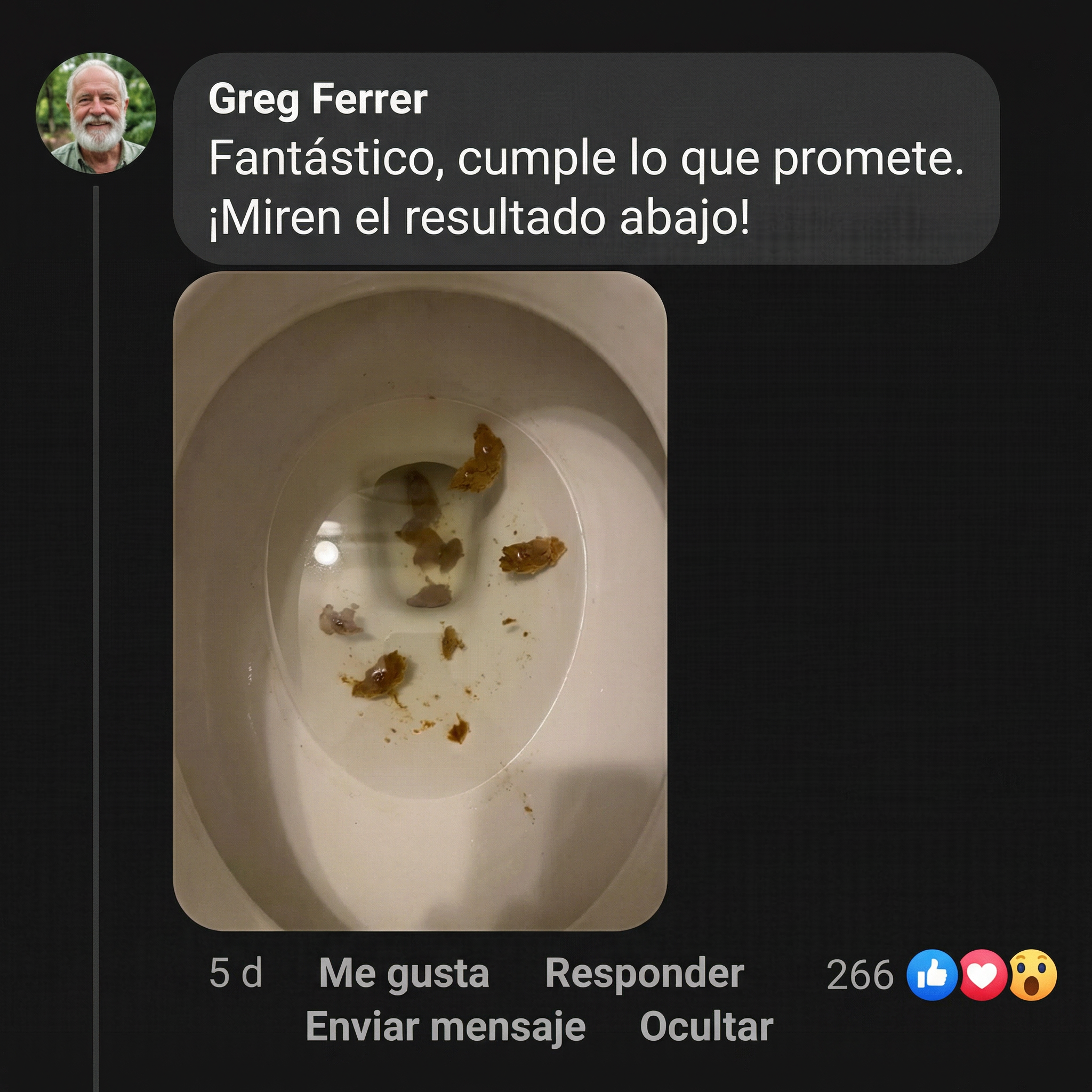Screen dimensions: 1092x1092
Task: Select Enviar mensaje to message Greg
Action: pos(445,1026)
